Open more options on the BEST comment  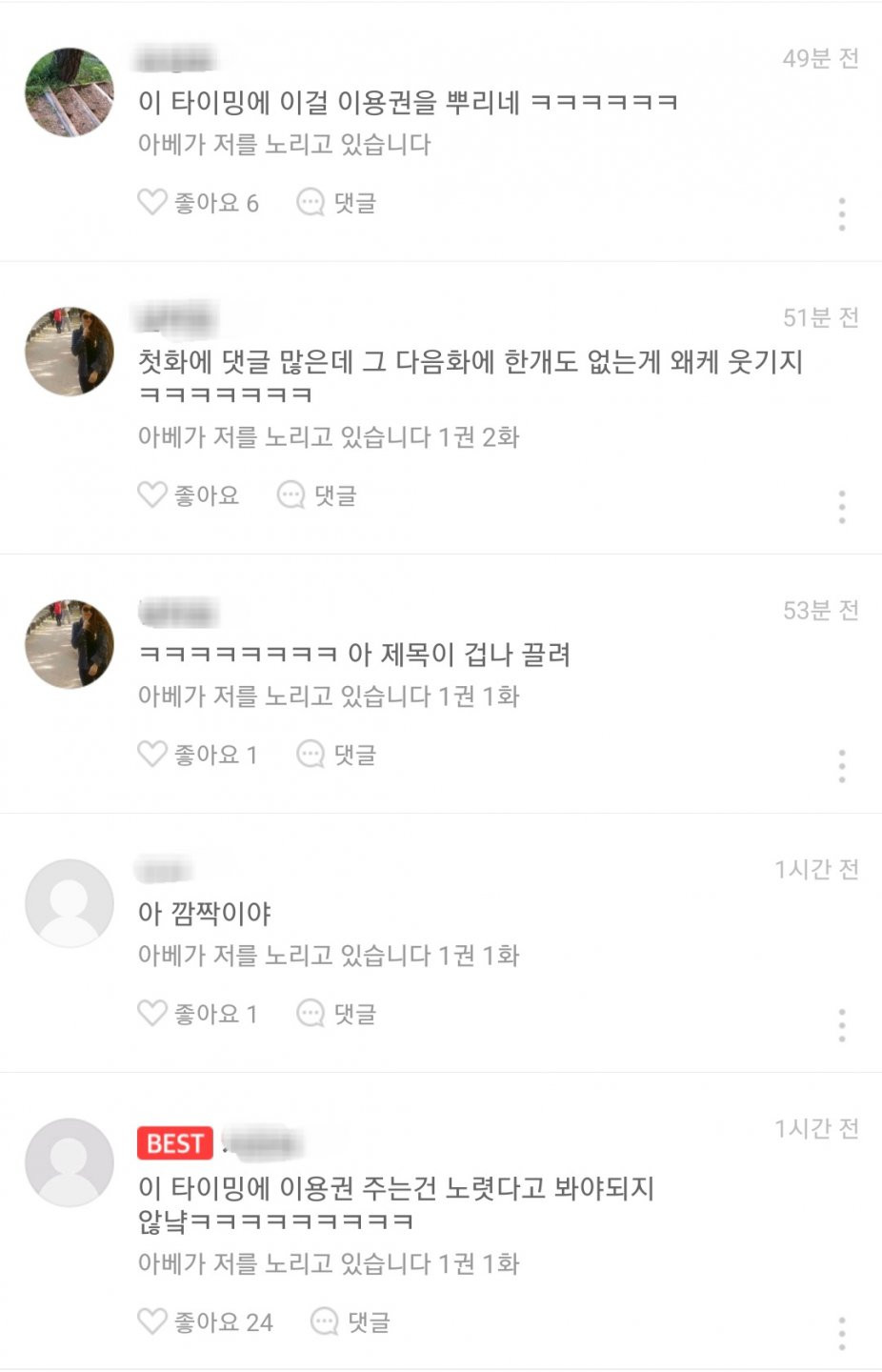point(841,1334)
